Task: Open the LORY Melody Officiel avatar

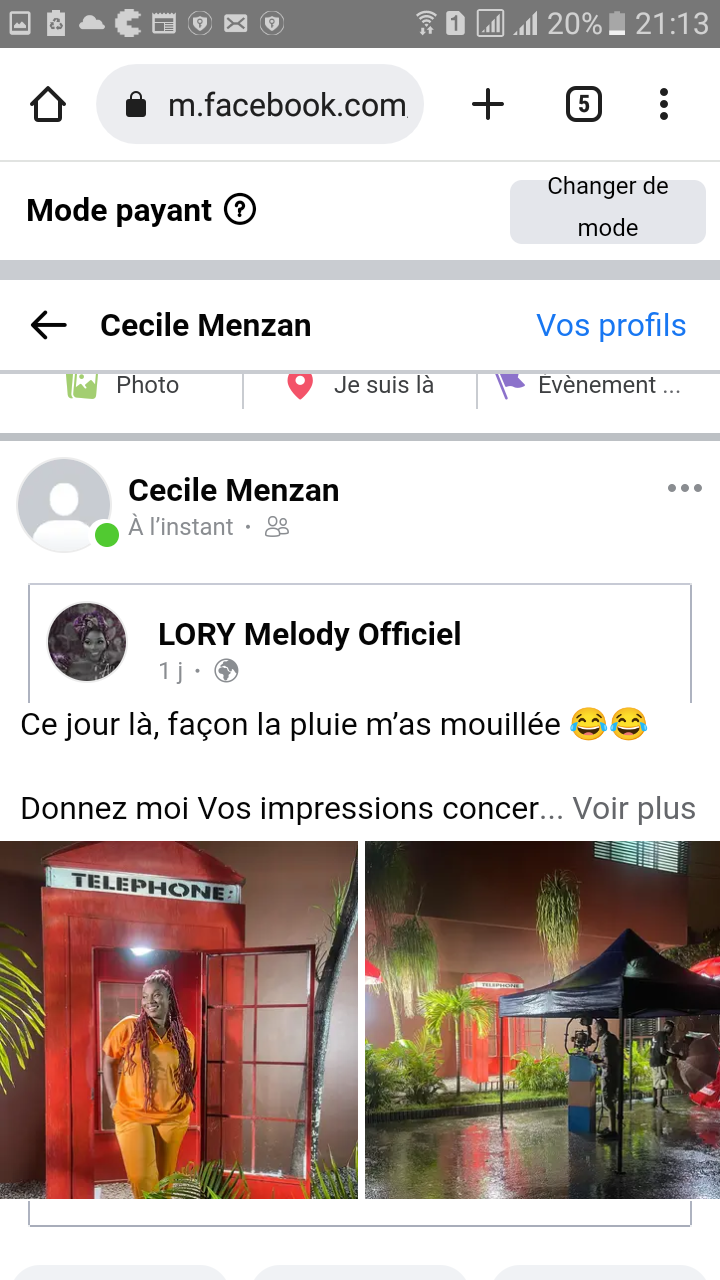Action: (88, 642)
